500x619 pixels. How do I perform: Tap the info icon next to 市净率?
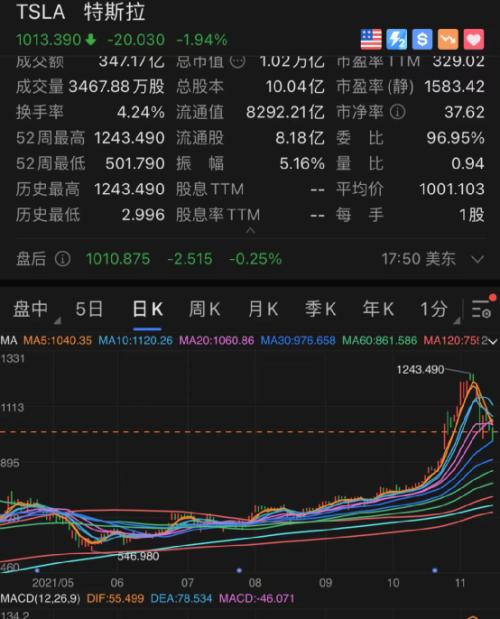coord(397,113)
